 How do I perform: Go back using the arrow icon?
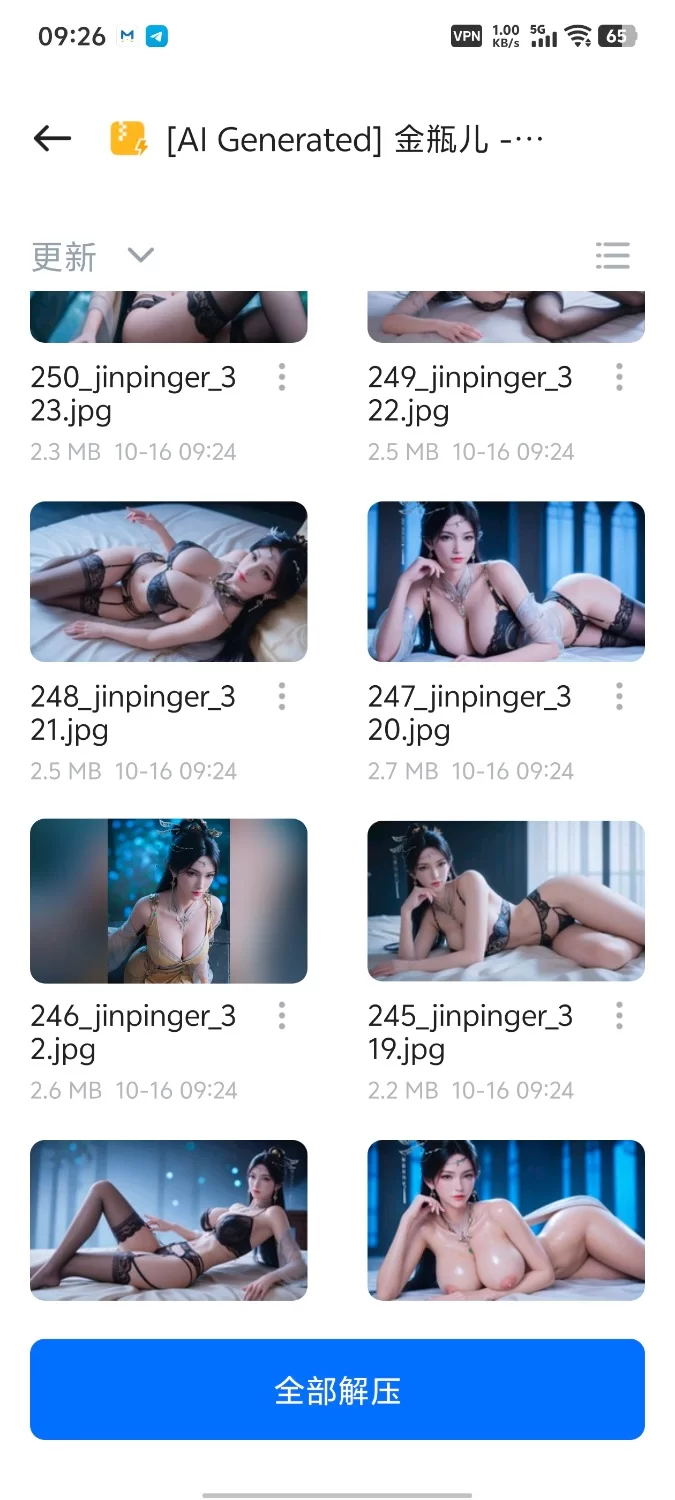click(x=52, y=139)
